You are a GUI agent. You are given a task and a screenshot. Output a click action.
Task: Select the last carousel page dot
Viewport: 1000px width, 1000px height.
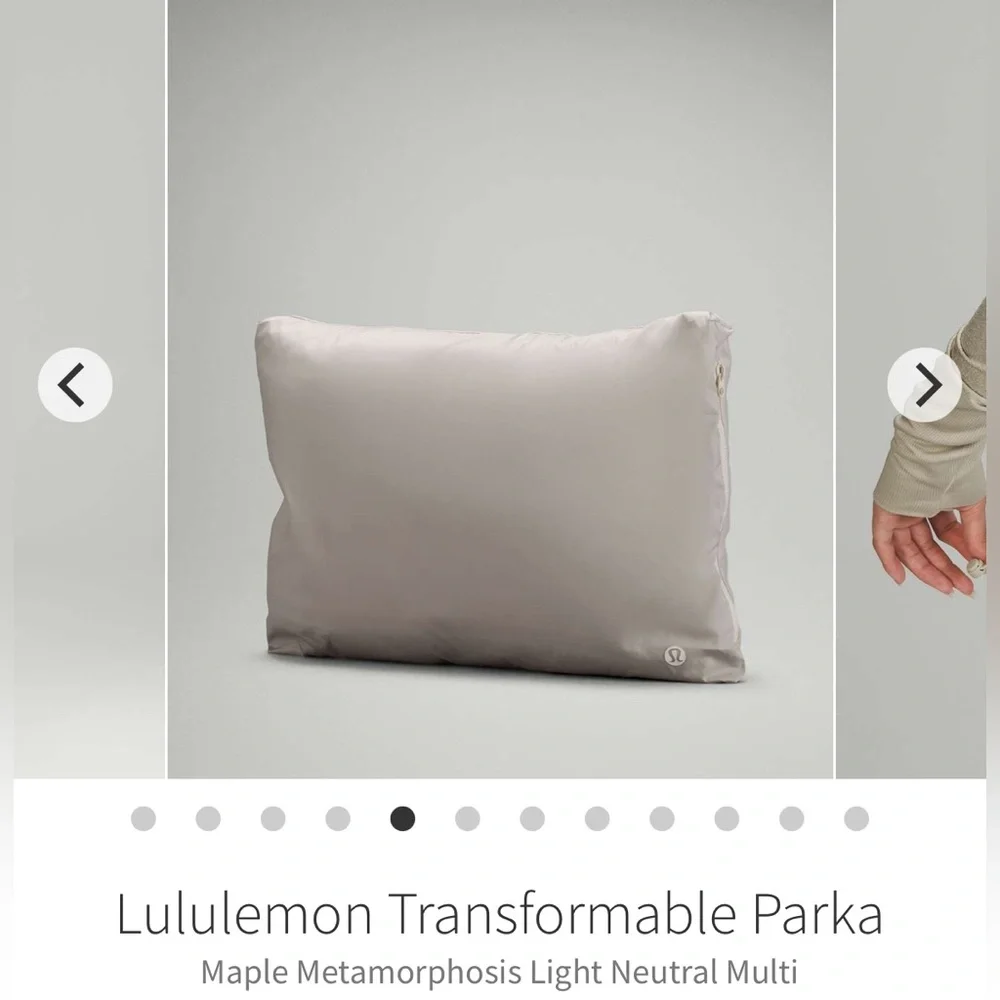[x=856, y=819]
